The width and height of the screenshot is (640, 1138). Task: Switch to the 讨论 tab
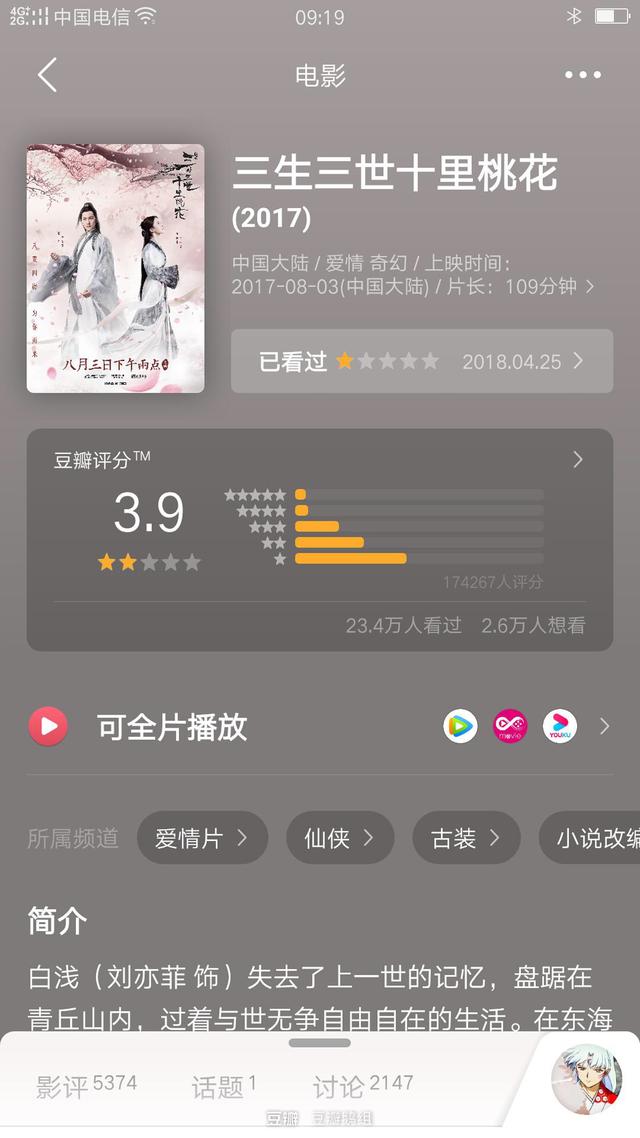click(362, 1085)
